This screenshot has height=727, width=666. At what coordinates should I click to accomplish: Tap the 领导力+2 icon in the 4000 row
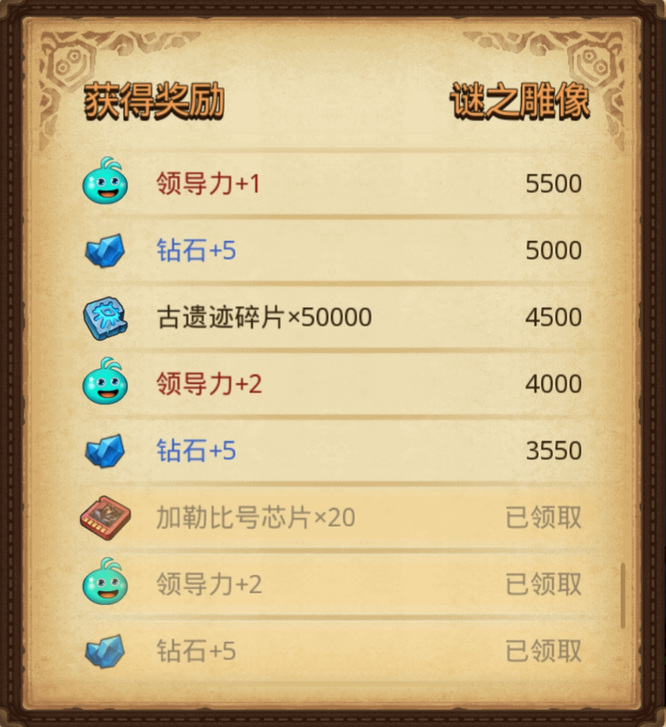pos(105,383)
